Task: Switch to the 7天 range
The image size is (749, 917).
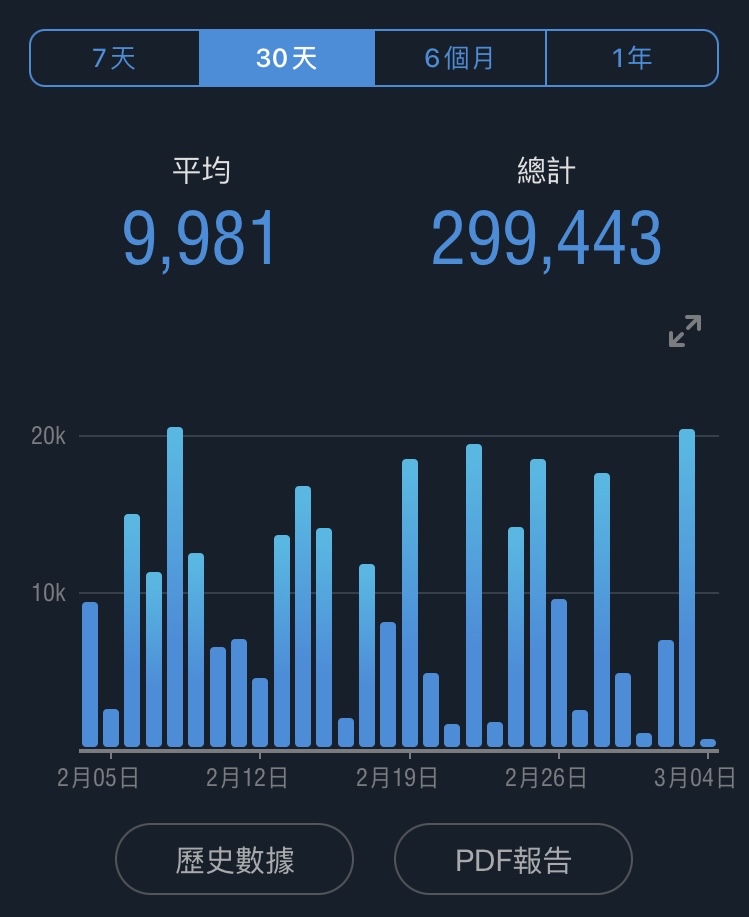Action: (114, 58)
